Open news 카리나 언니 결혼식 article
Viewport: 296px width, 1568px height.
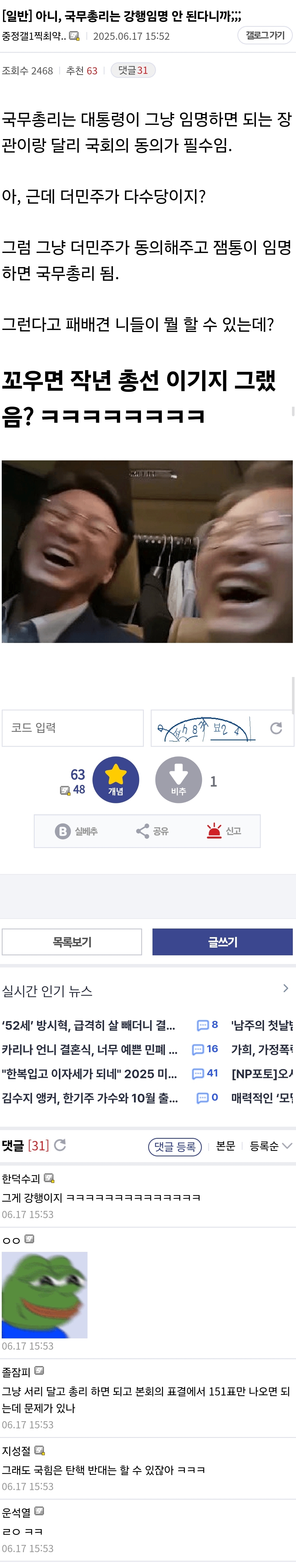pos(89,1049)
